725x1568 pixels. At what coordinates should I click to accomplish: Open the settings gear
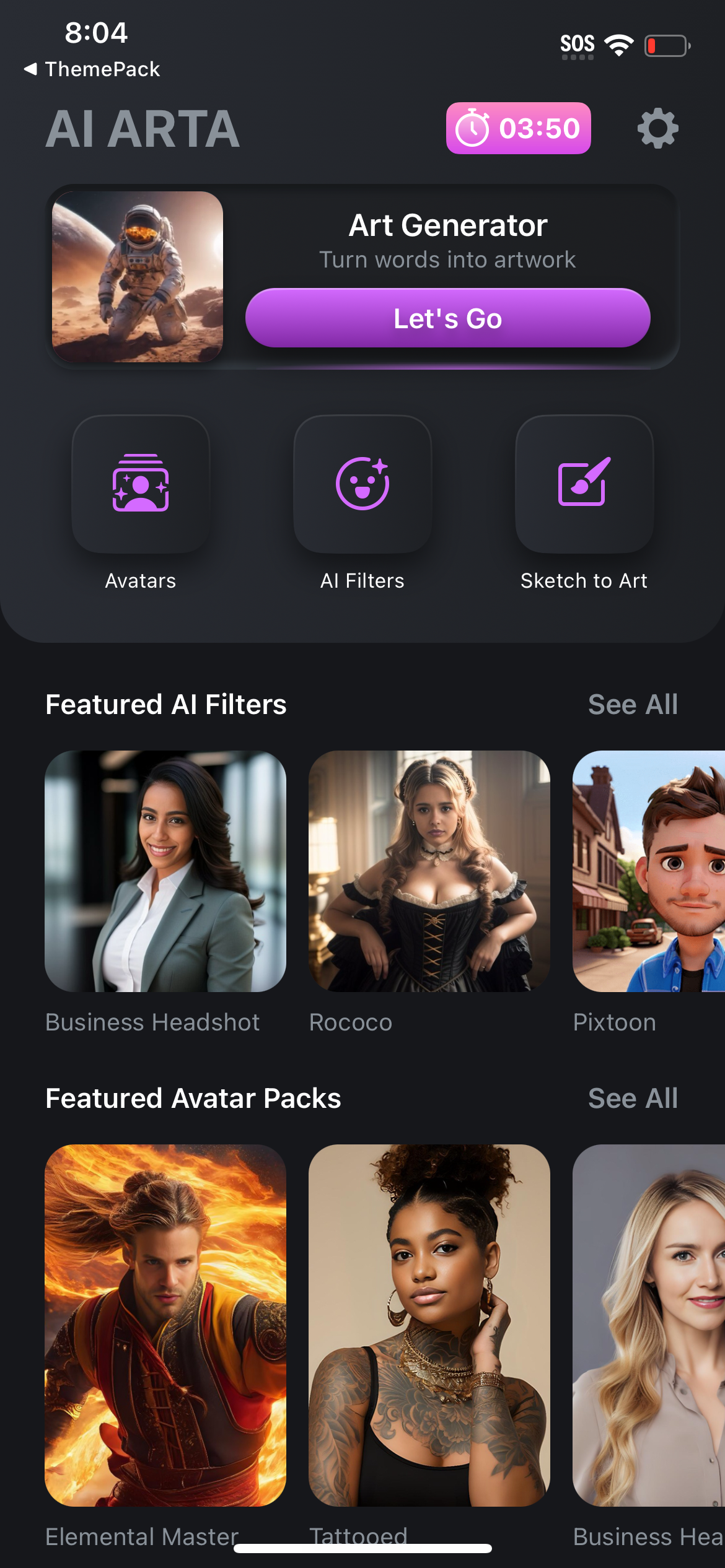click(658, 129)
